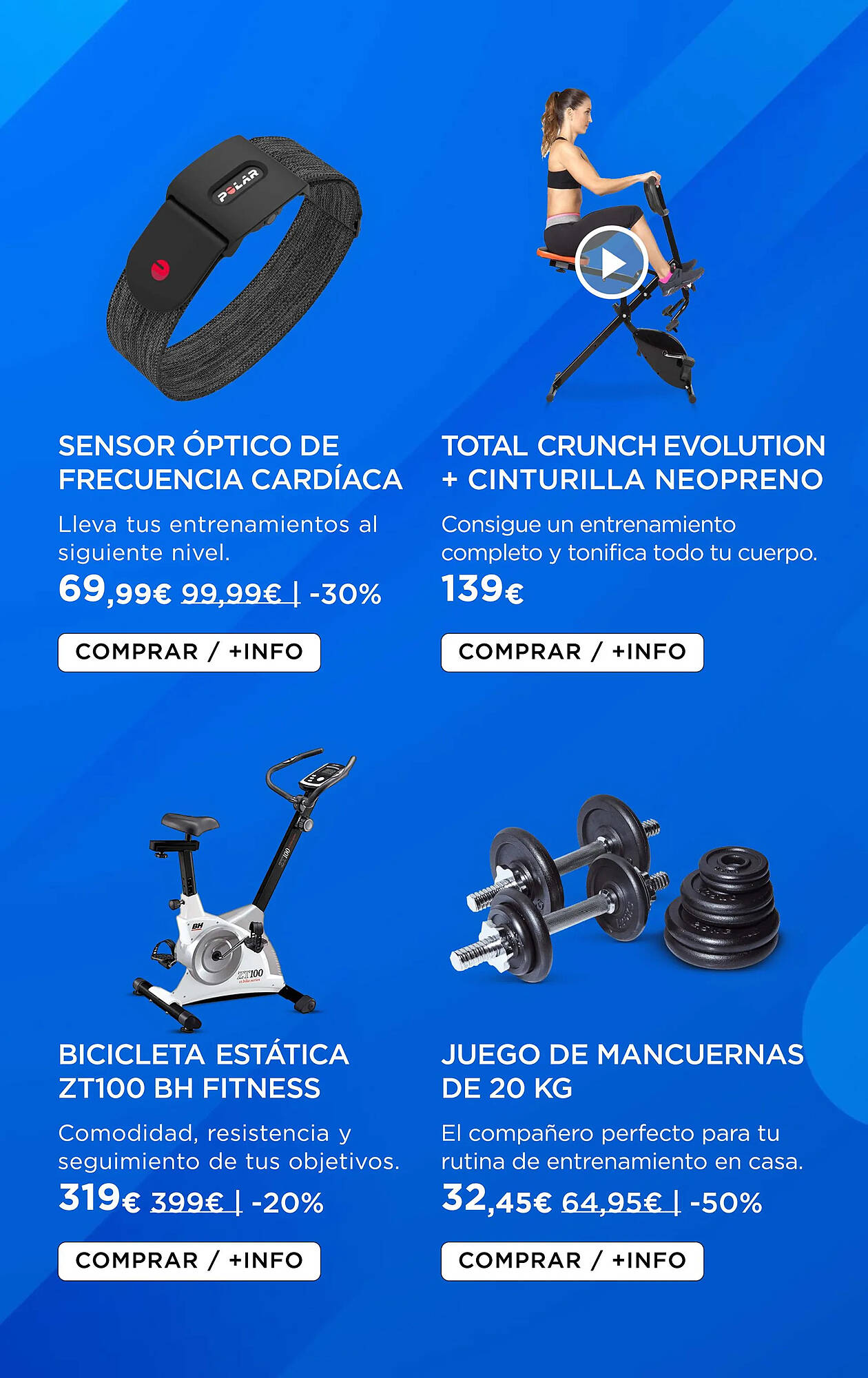Play the Total Crunch Evolution video

coord(611,263)
